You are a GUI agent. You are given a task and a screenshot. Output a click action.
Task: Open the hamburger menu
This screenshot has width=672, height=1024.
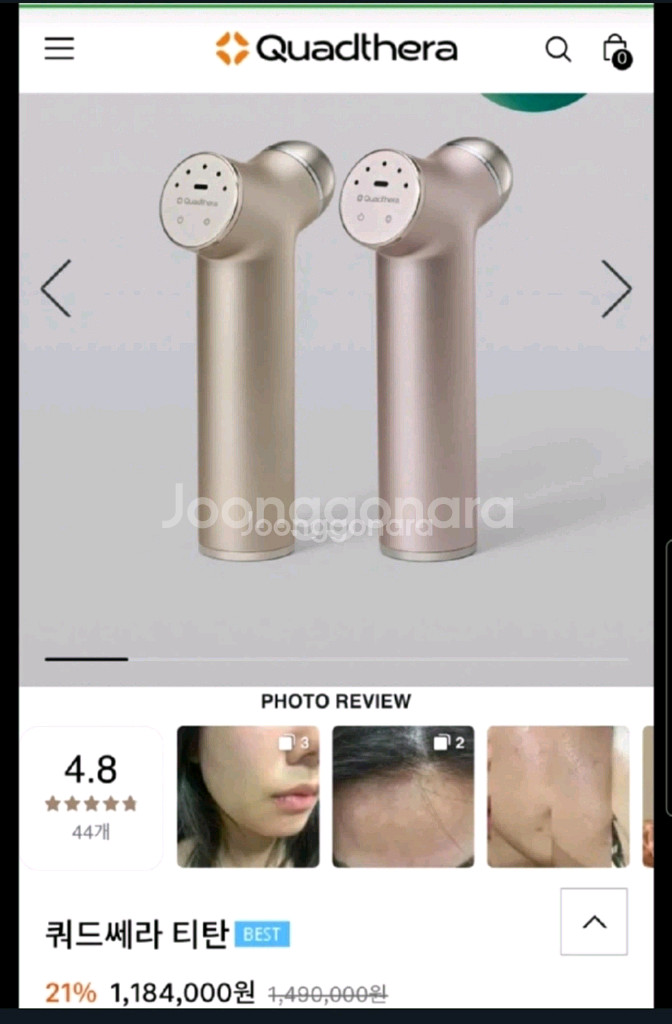[x=59, y=48]
